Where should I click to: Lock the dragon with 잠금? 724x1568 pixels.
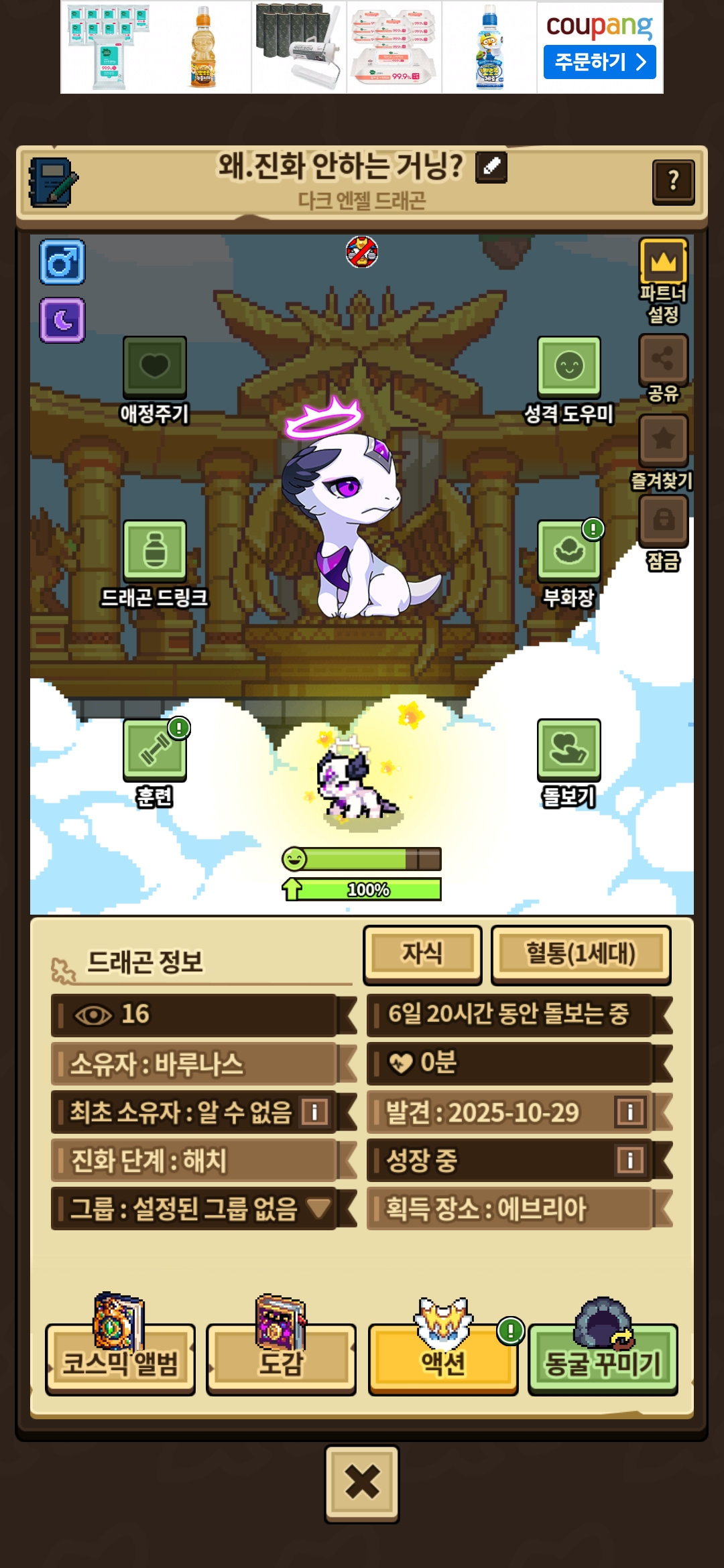click(x=663, y=520)
